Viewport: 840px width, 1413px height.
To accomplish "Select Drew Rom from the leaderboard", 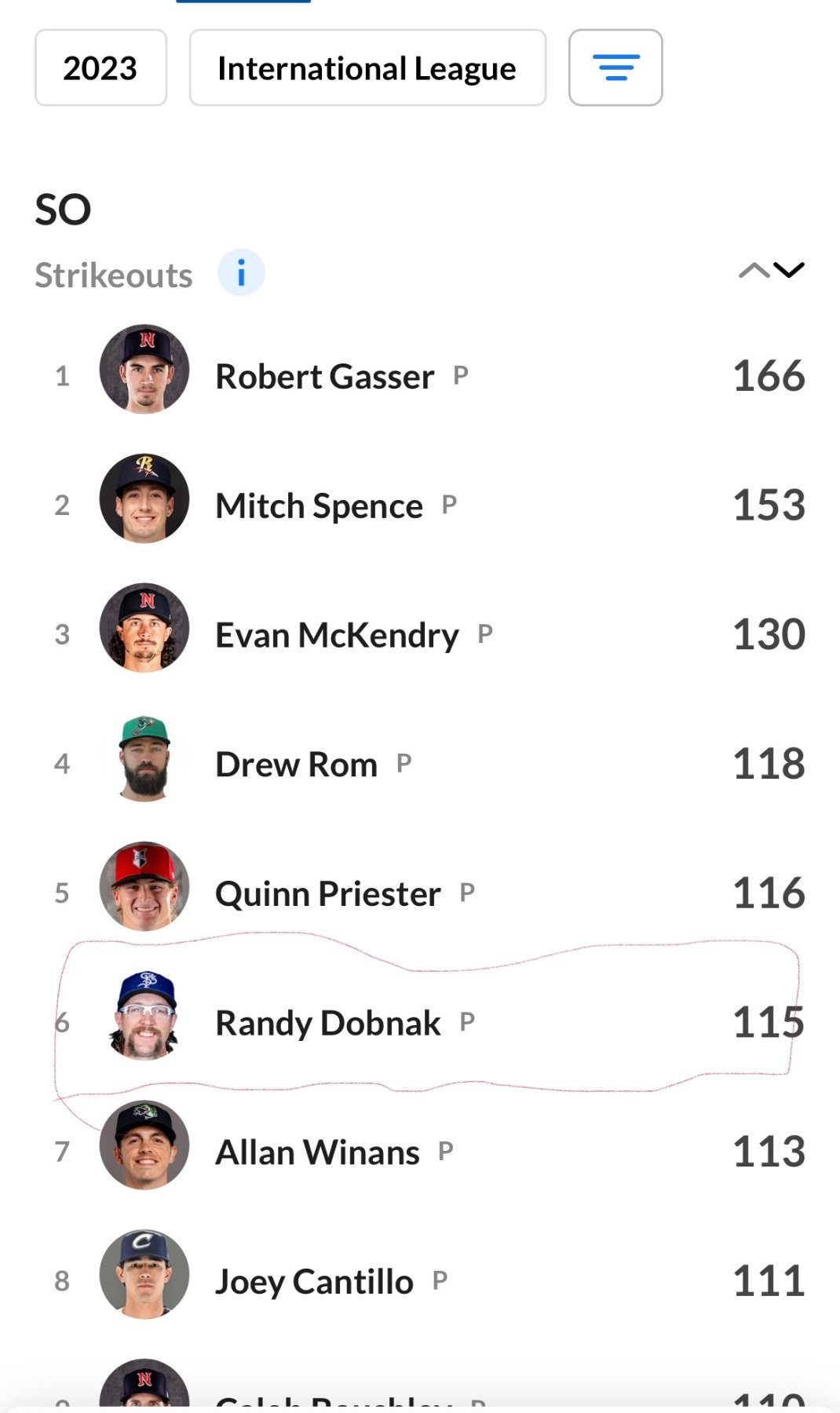I will coord(296,765).
